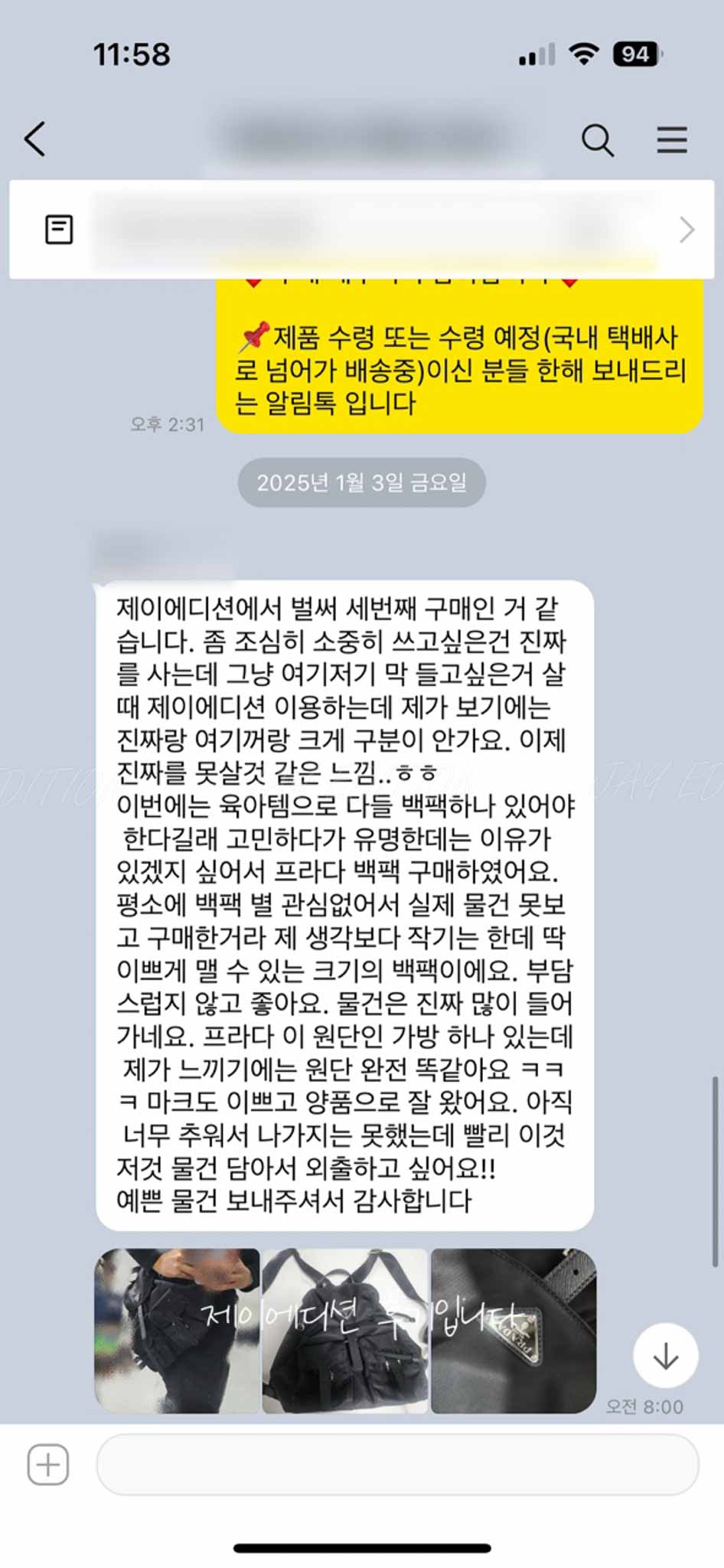Go back to the chat list
Screen dimensions: 724x1568
(35, 139)
